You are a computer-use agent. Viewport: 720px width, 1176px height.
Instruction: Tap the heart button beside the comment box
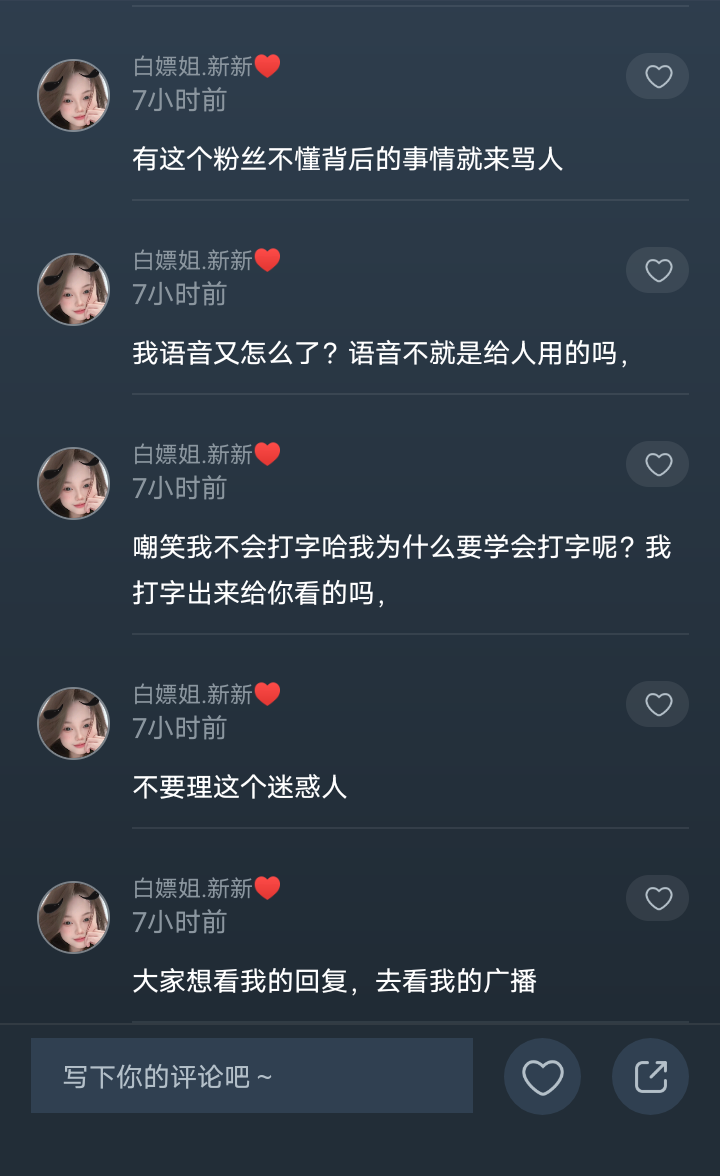tap(542, 1076)
